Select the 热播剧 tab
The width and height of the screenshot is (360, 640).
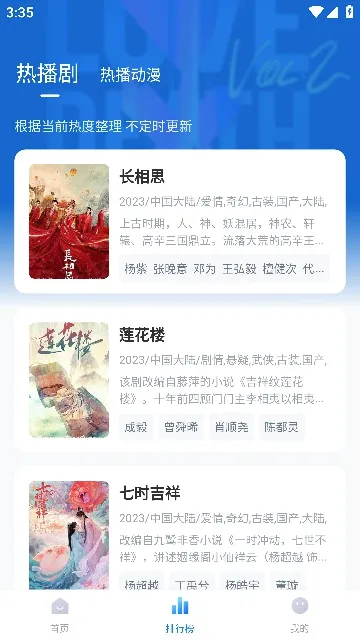47,73
